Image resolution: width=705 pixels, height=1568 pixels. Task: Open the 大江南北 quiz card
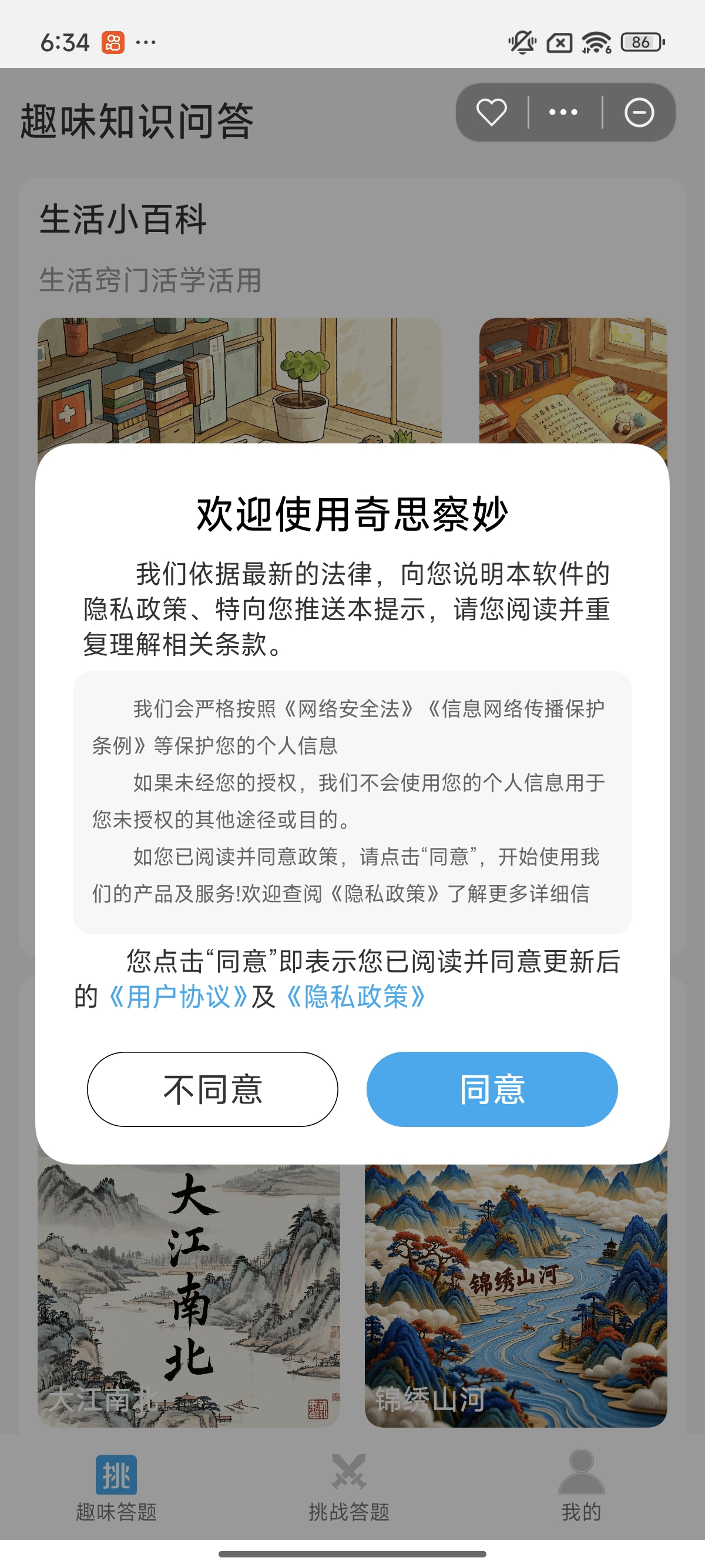pyautogui.click(x=189, y=1297)
